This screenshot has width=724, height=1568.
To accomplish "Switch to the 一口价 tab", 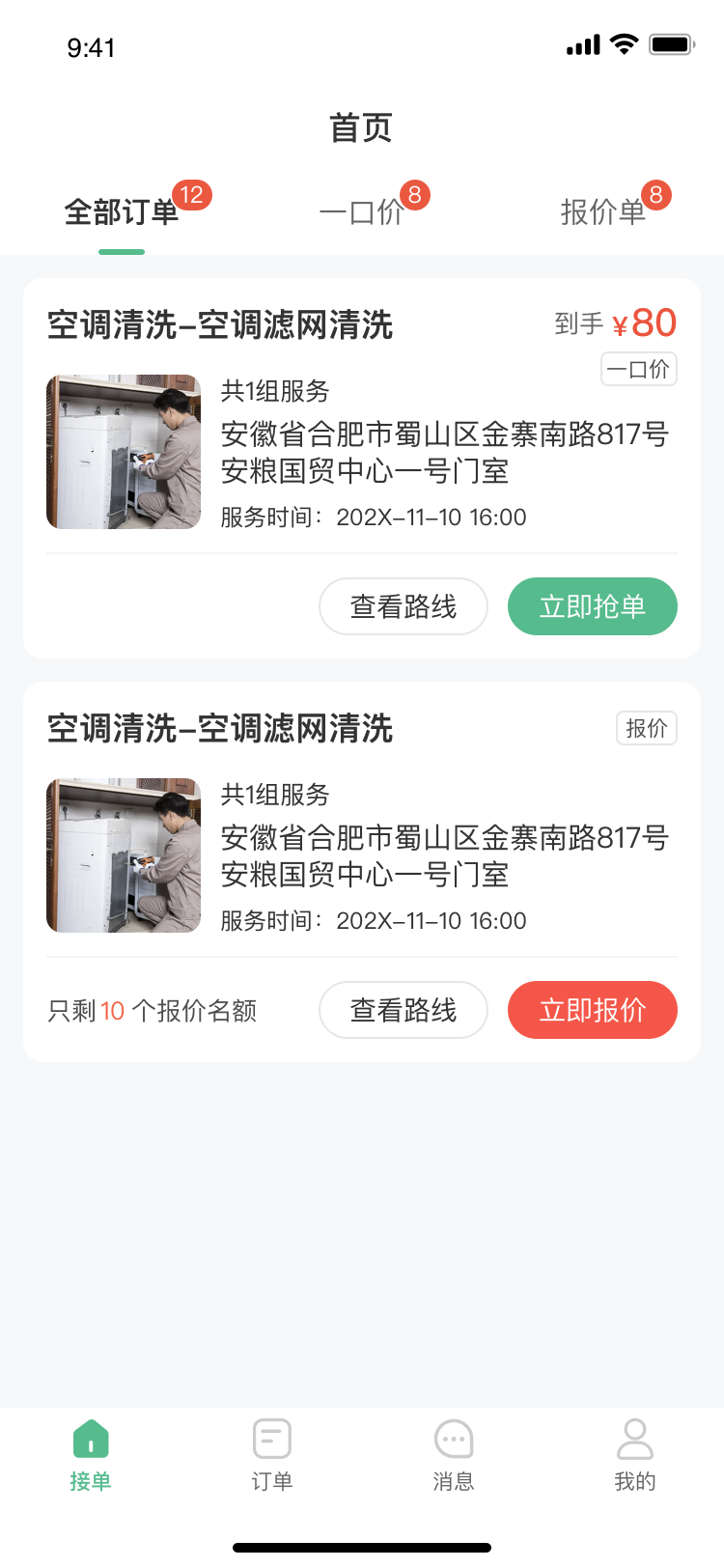I will pos(362,212).
